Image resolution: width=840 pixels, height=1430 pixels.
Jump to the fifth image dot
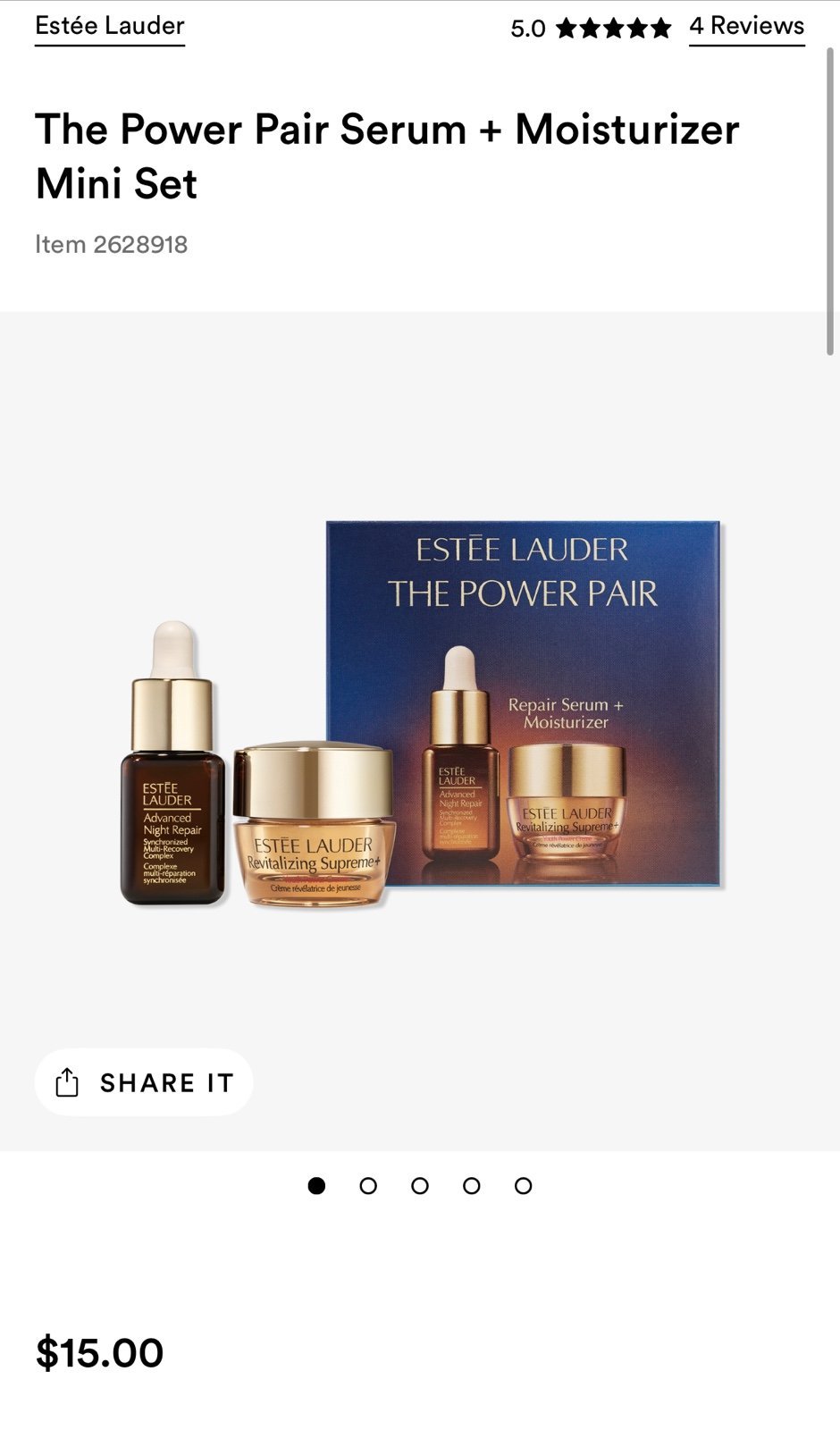coord(524,1186)
